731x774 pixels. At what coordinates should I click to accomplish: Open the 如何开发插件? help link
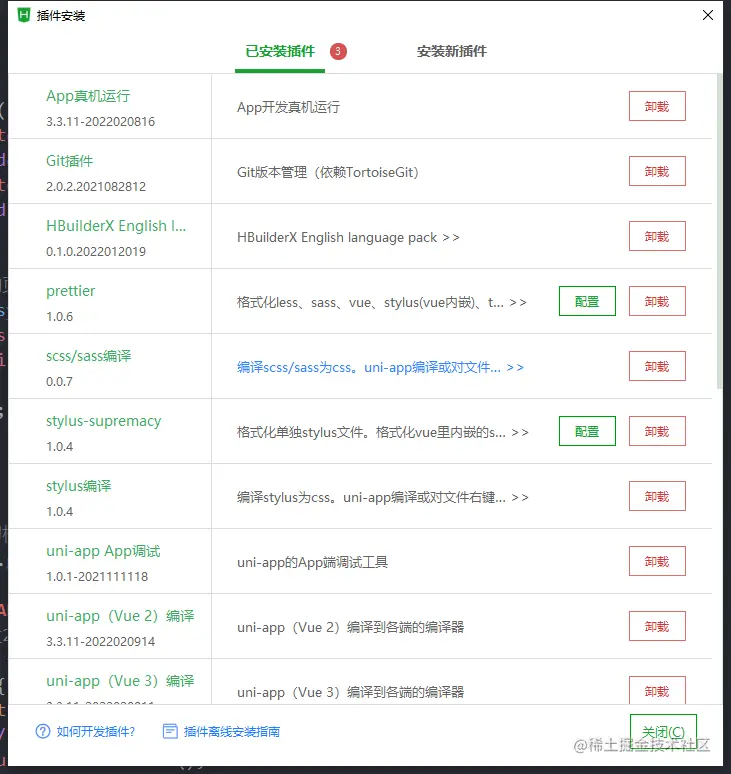95,731
